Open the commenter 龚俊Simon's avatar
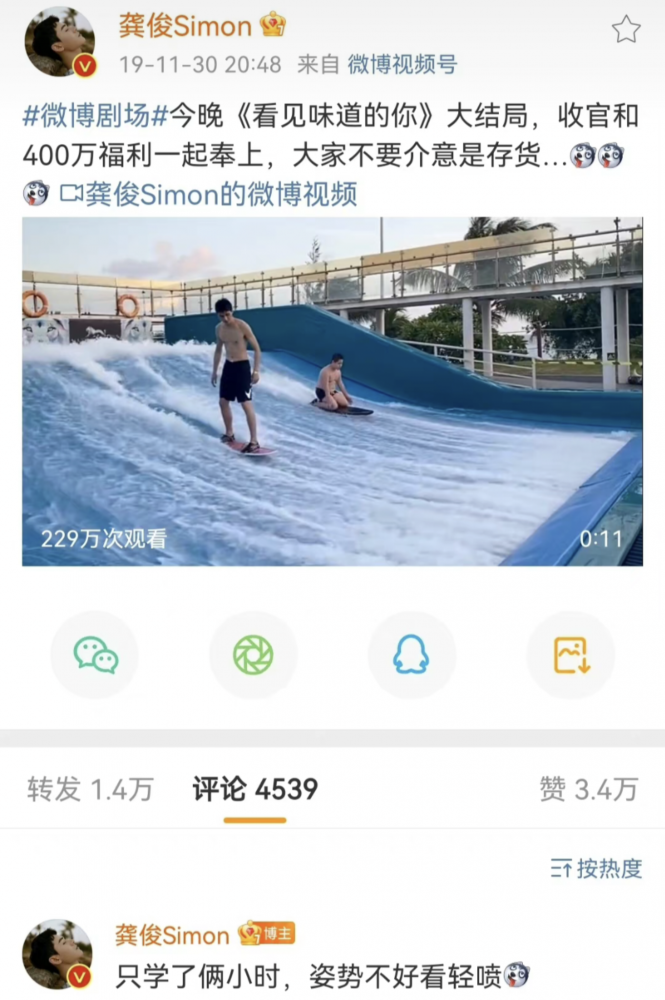The height and width of the screenshot is (1000, 665). coord(58,954)
